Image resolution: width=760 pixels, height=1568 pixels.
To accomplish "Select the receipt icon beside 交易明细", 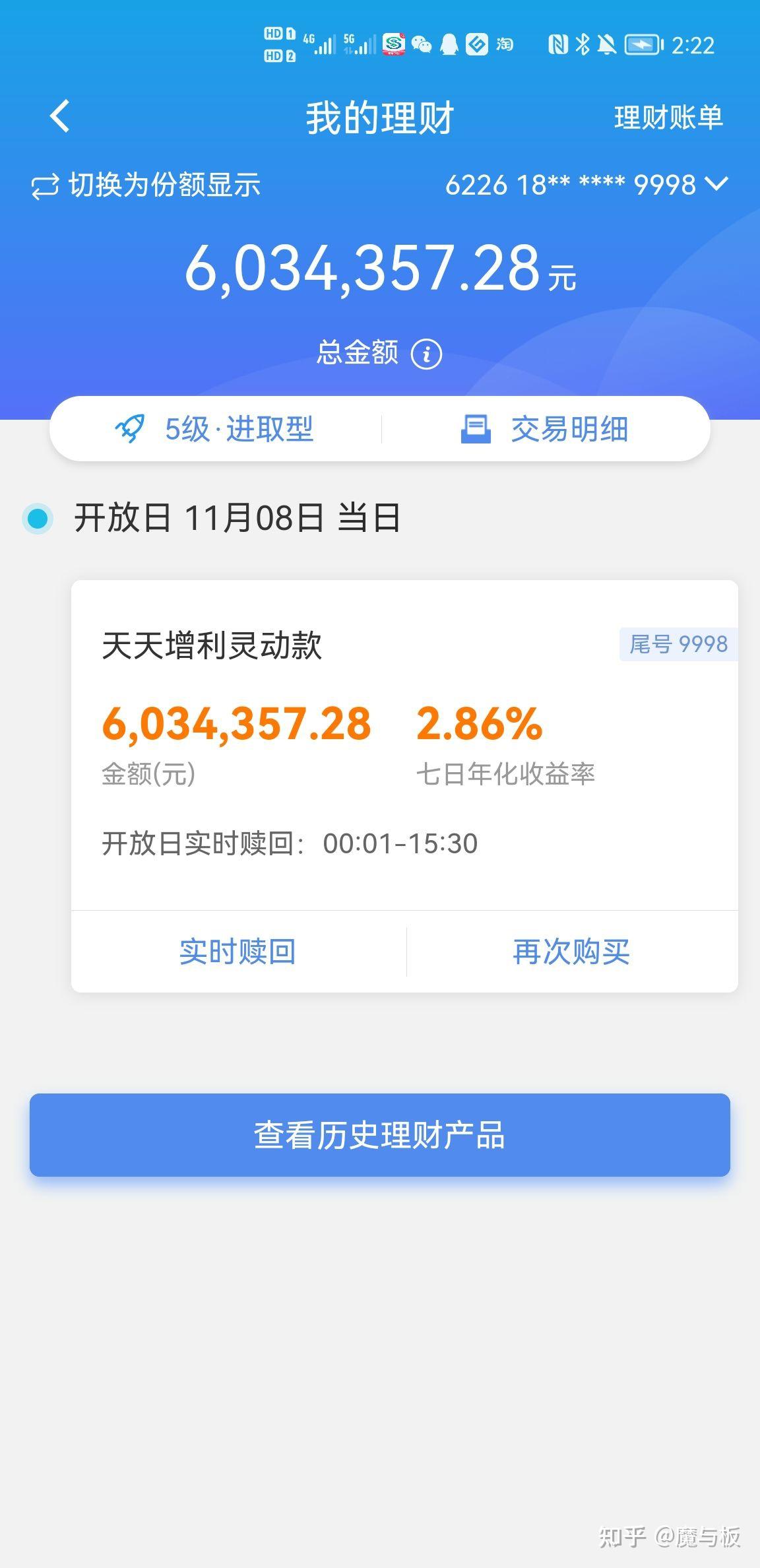I will (x=476, y=428).
